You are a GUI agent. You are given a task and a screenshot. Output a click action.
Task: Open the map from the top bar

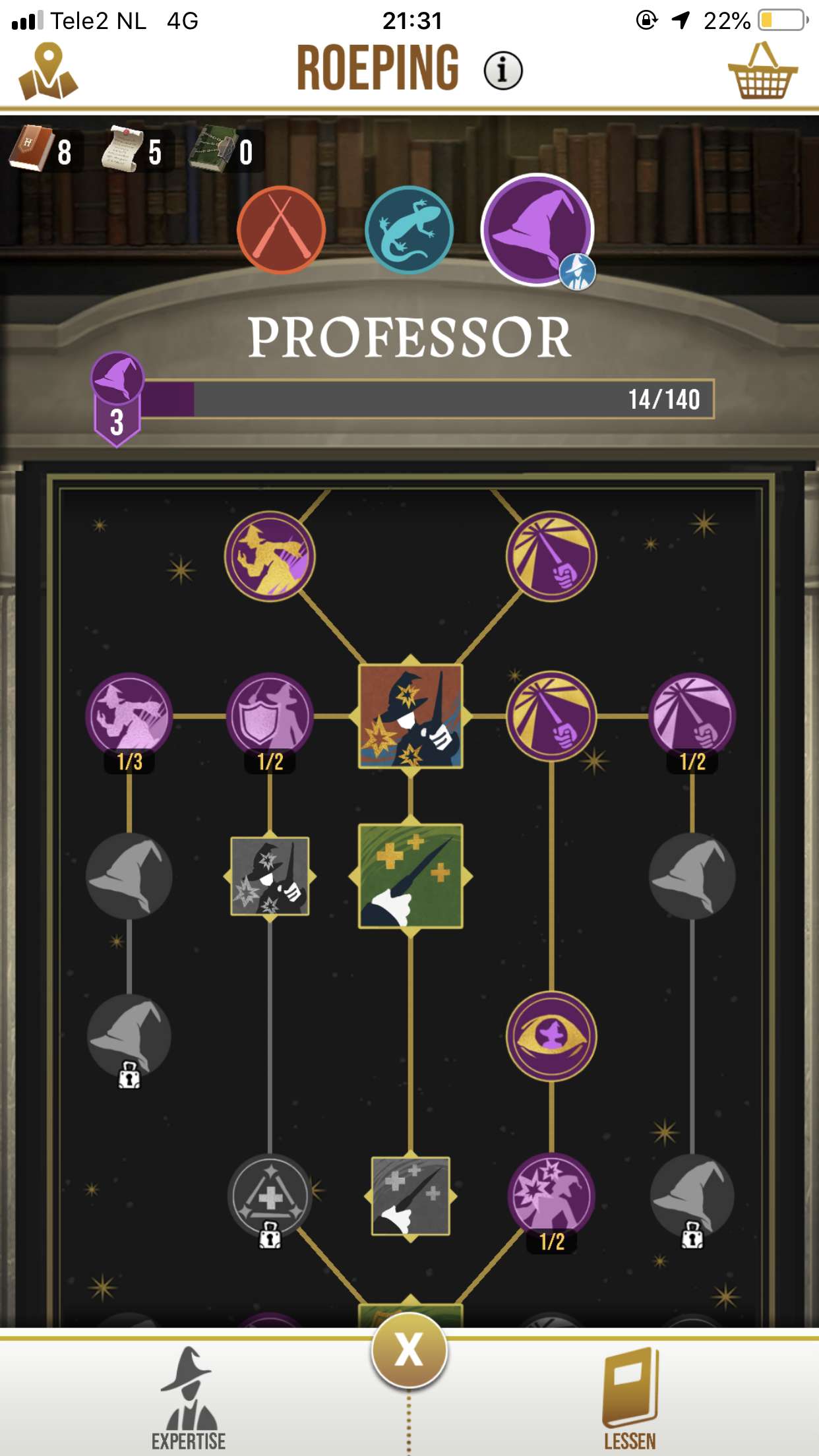tap(47, 71)
